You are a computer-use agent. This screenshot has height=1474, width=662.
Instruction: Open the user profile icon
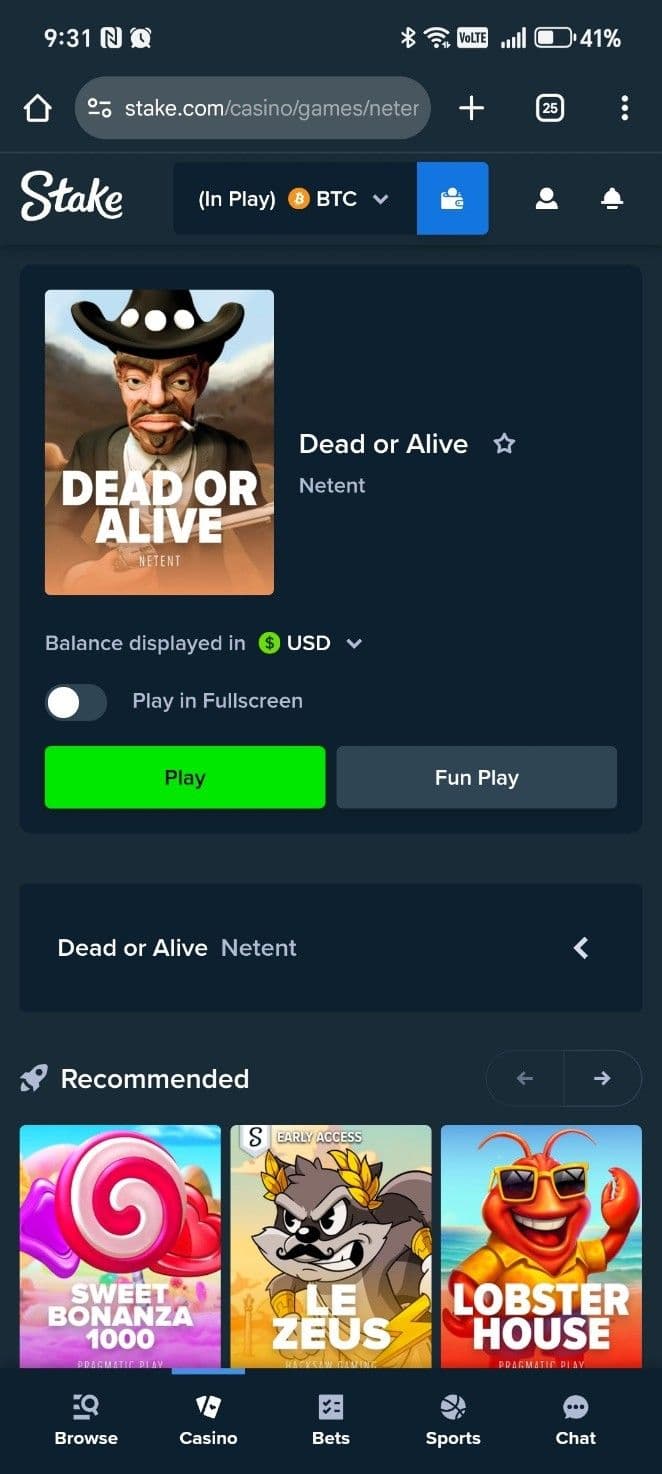tap(546, 199)
